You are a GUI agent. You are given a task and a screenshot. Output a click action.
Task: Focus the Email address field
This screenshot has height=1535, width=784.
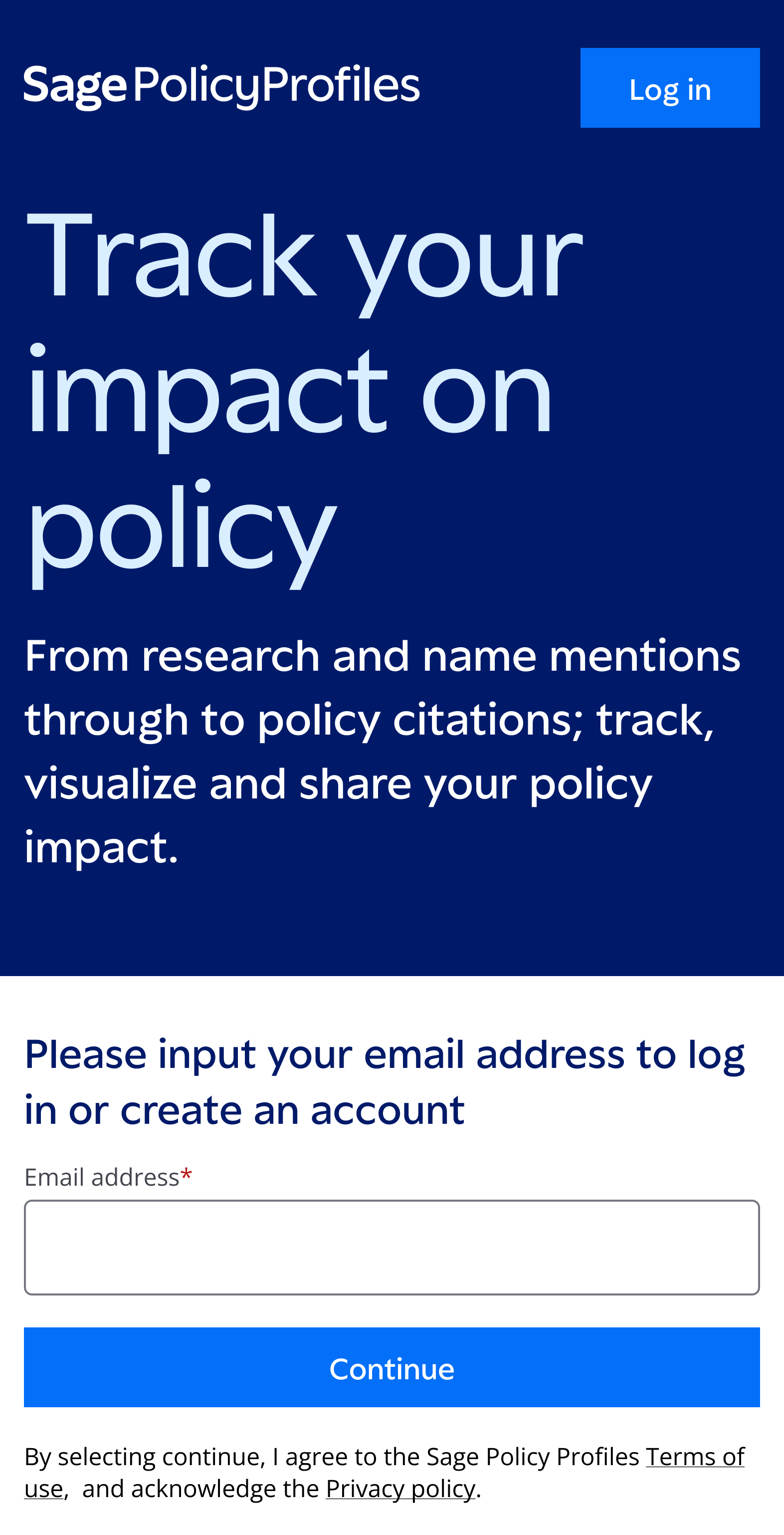click(392, 1247)
